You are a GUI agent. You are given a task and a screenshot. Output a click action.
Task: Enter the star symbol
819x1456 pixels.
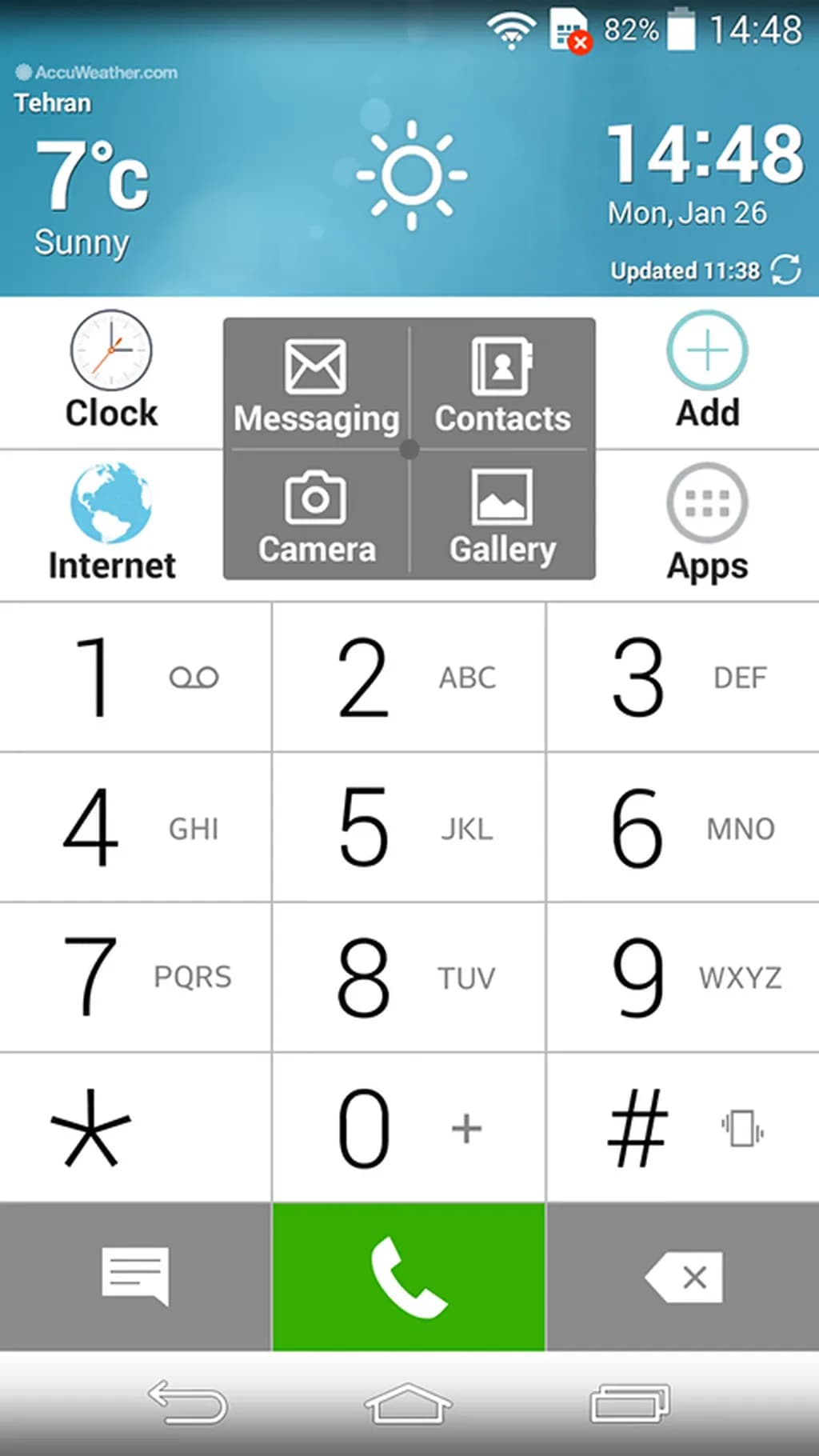[136, 1127]
